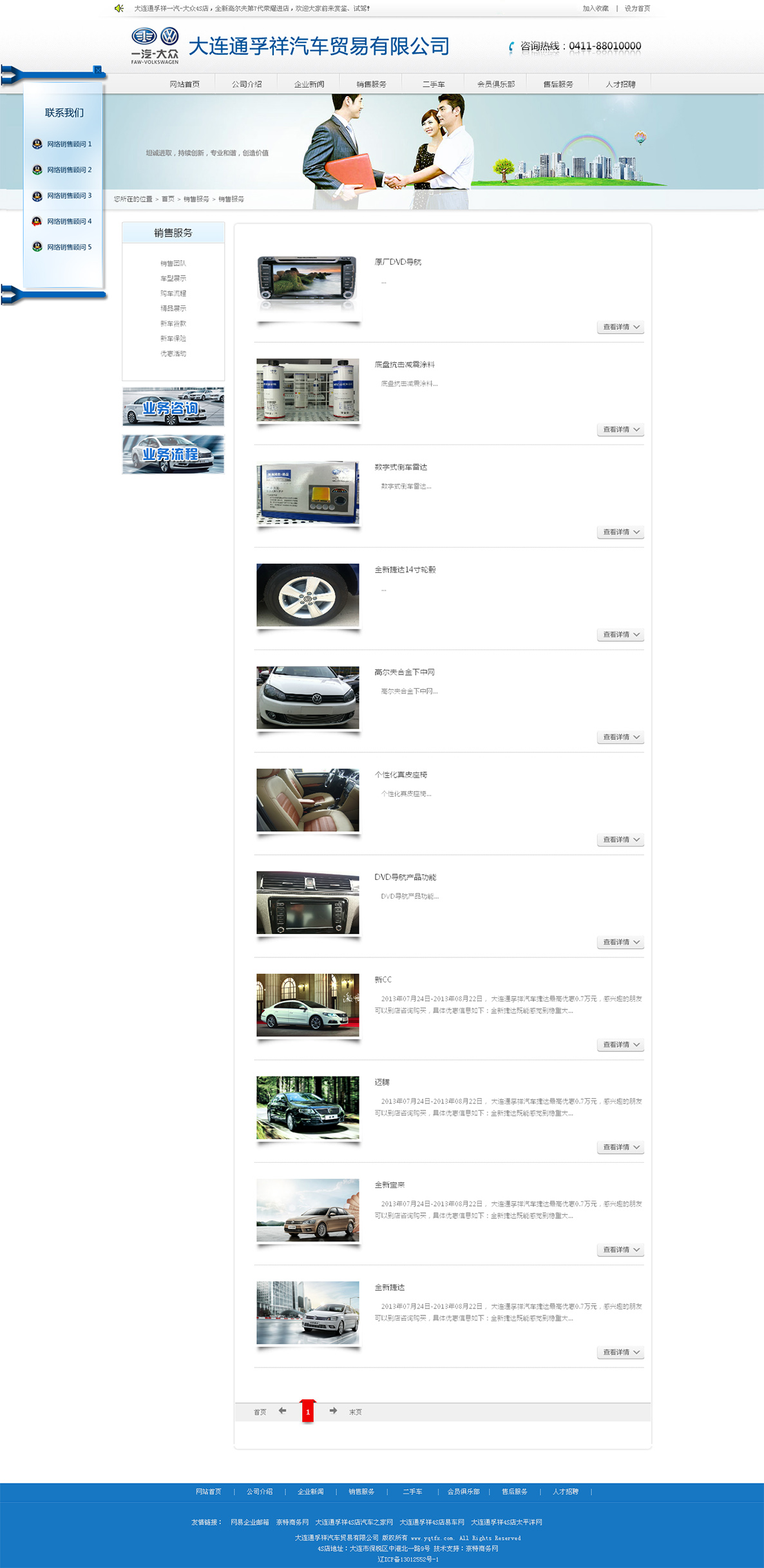Open 车型展示 in the 销售服务 sidebar
The image size is (764, 1568).
(173, 278)
